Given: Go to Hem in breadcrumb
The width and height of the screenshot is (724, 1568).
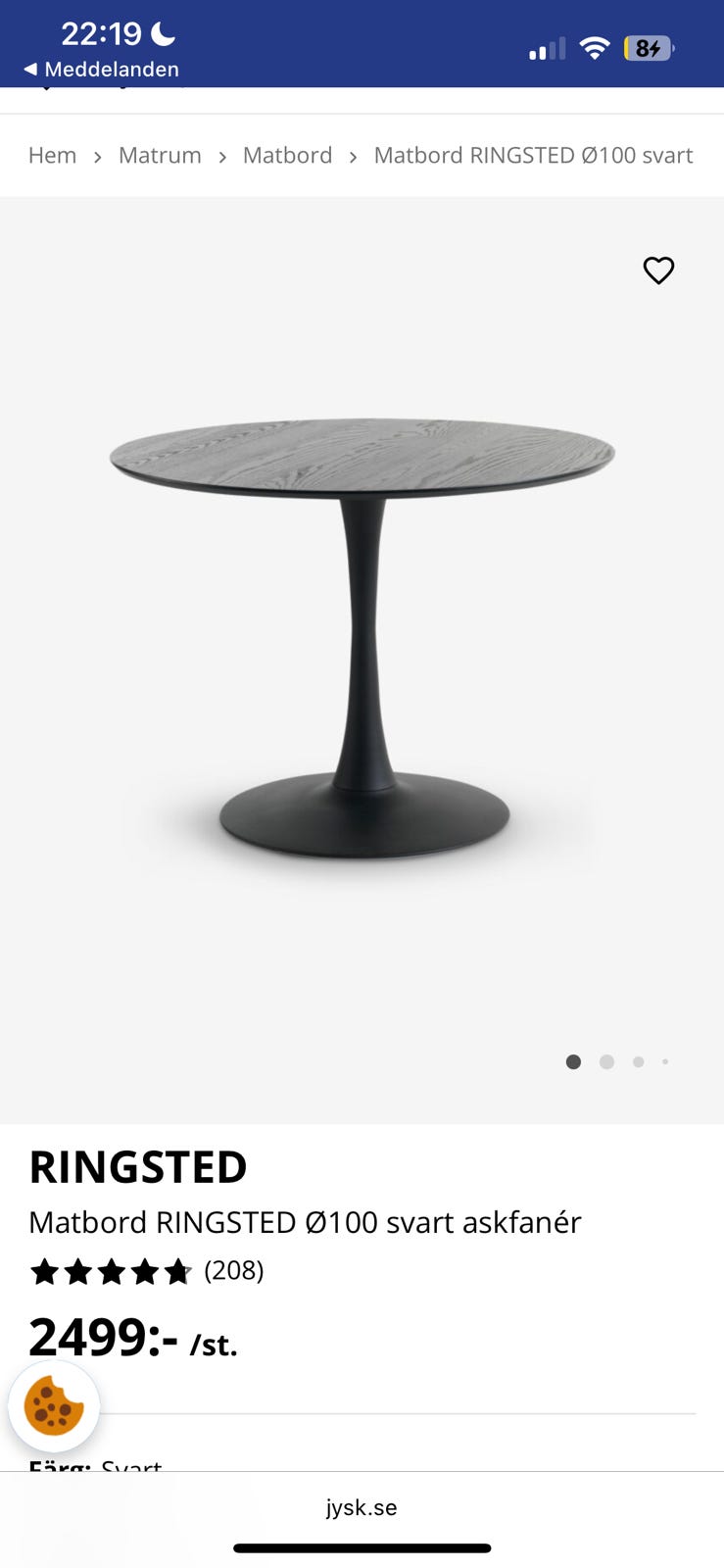Looking at the screenshot, I should pos(53,156).
